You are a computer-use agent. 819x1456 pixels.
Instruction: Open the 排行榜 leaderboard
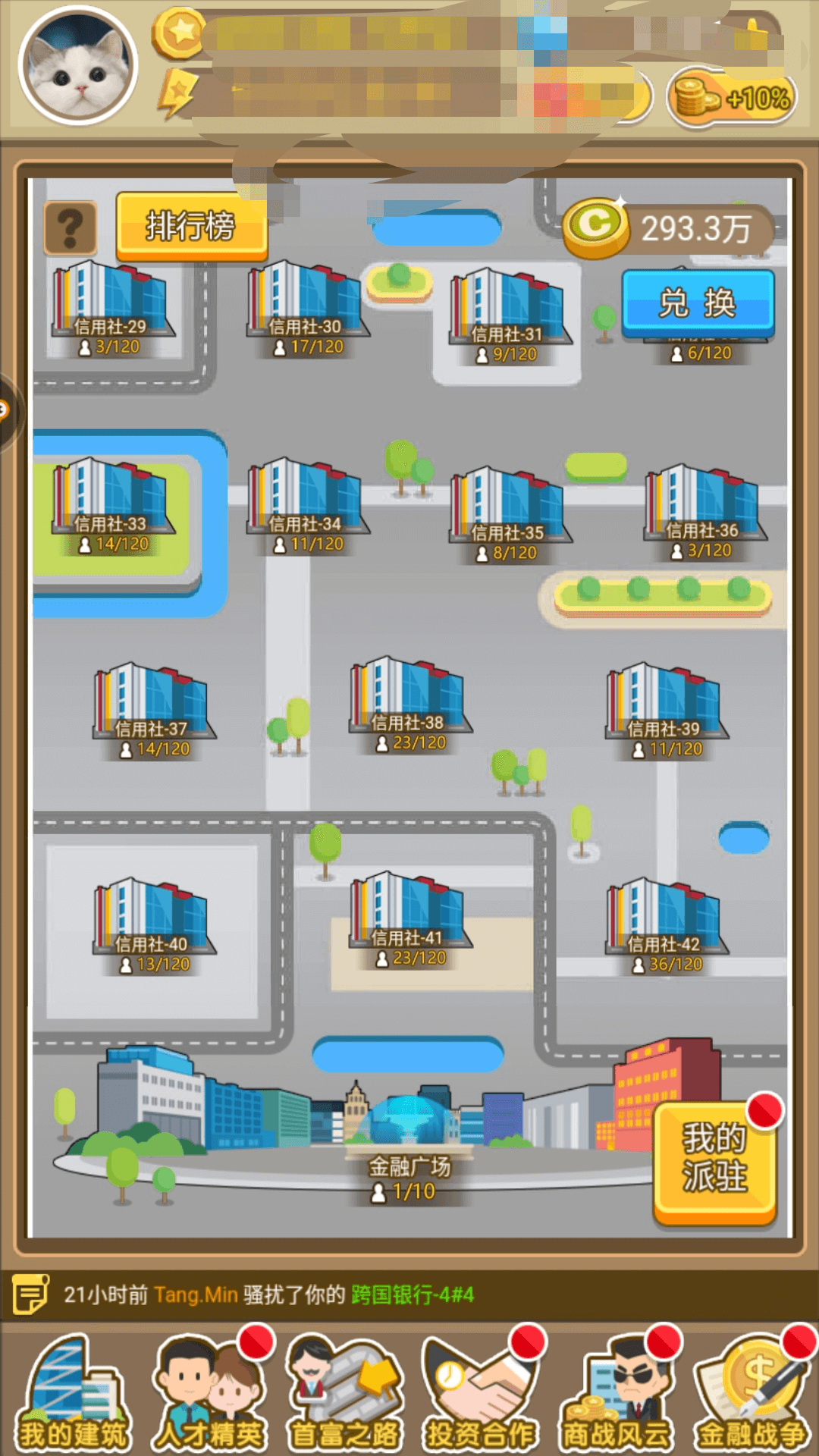click(191, 226)
